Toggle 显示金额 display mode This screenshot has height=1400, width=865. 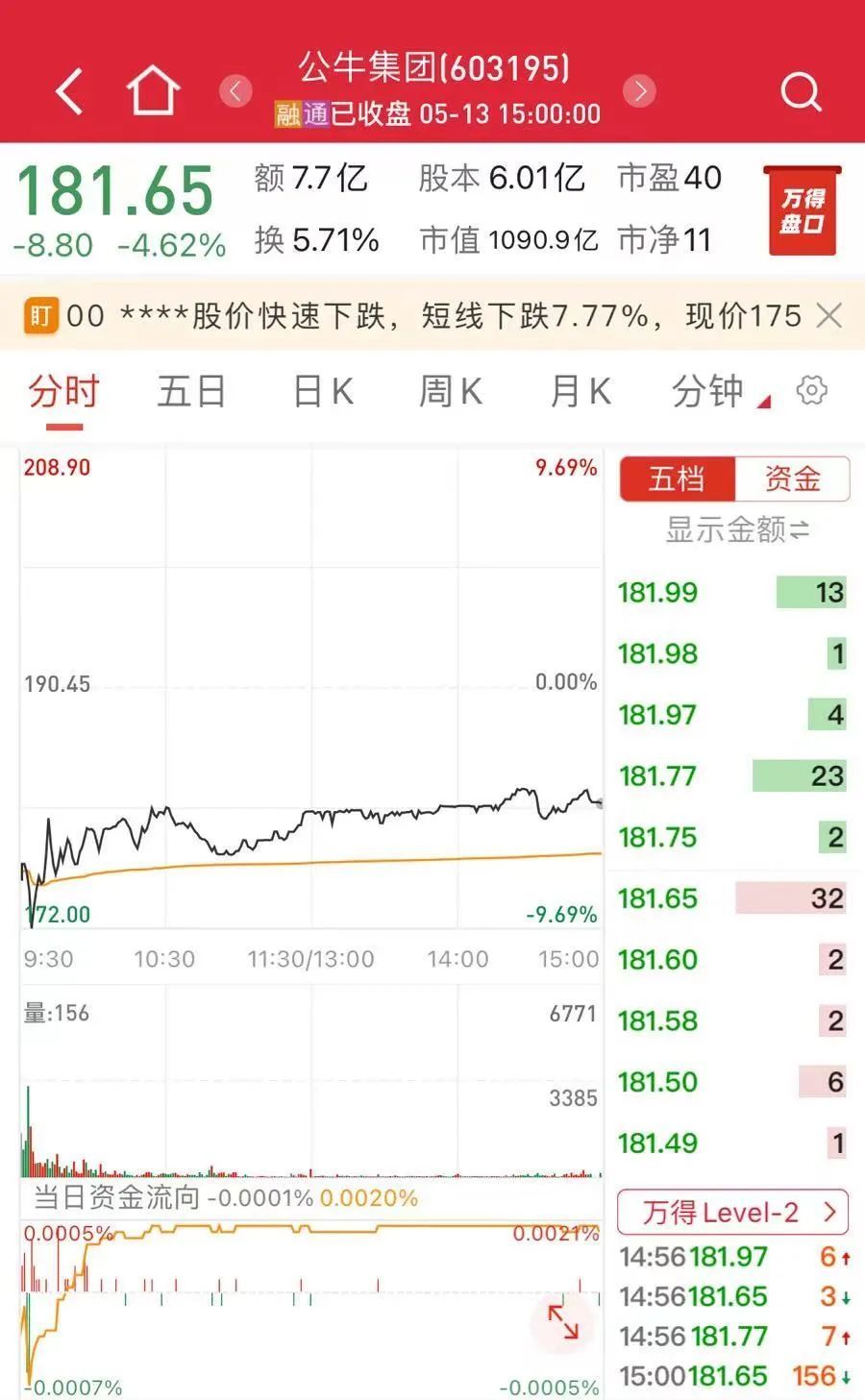coord(737,529)
